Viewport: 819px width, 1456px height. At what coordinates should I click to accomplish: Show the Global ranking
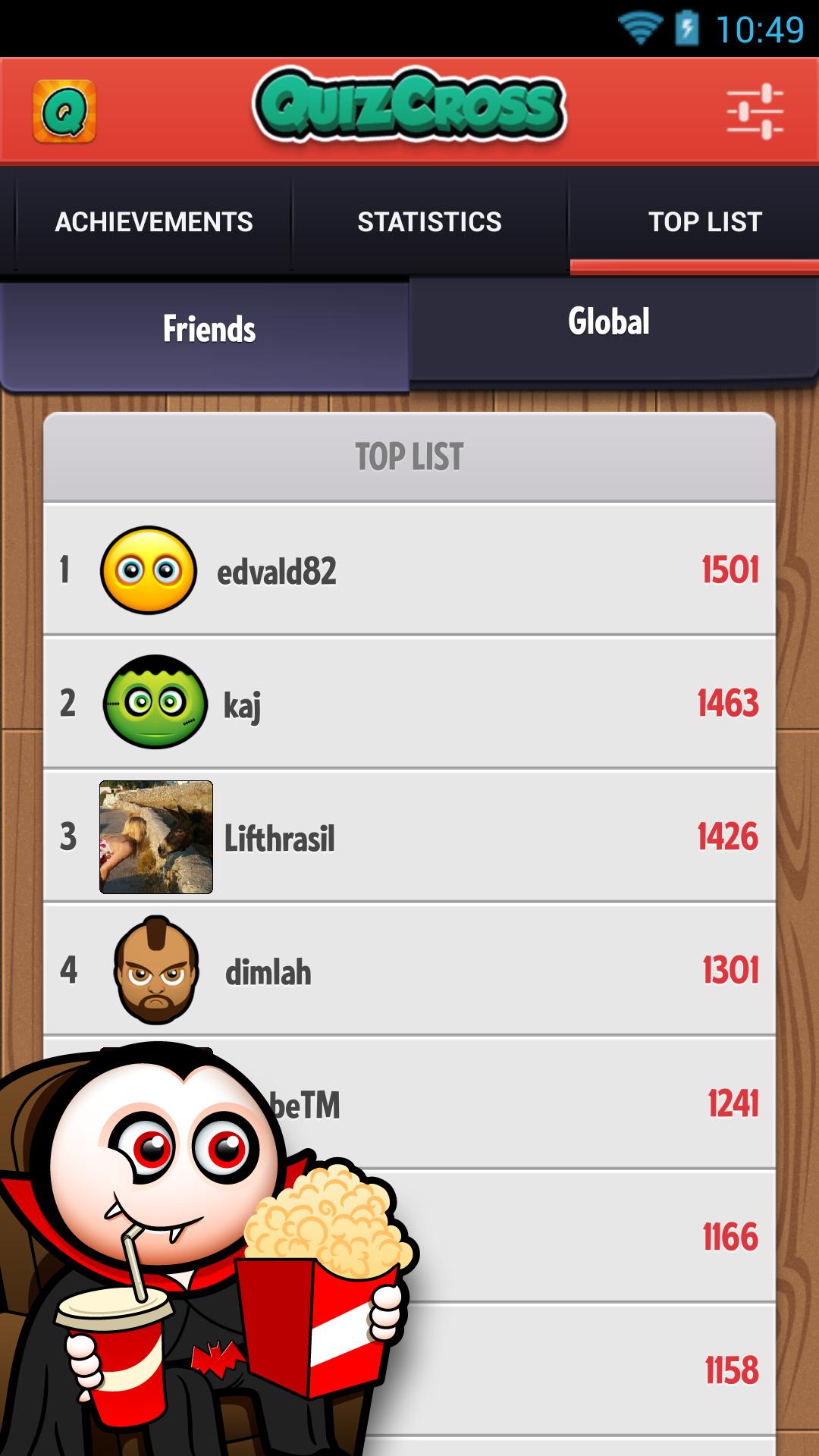609,322
